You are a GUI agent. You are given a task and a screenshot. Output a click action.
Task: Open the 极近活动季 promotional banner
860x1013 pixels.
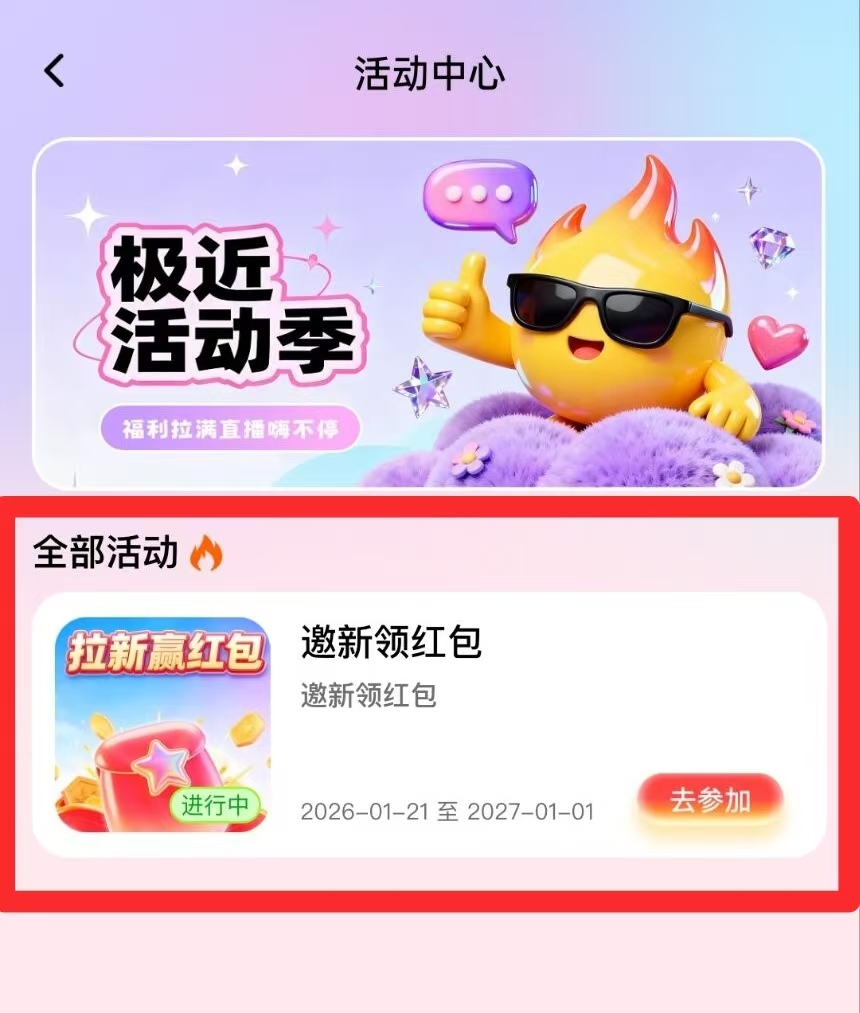(428, 313)
